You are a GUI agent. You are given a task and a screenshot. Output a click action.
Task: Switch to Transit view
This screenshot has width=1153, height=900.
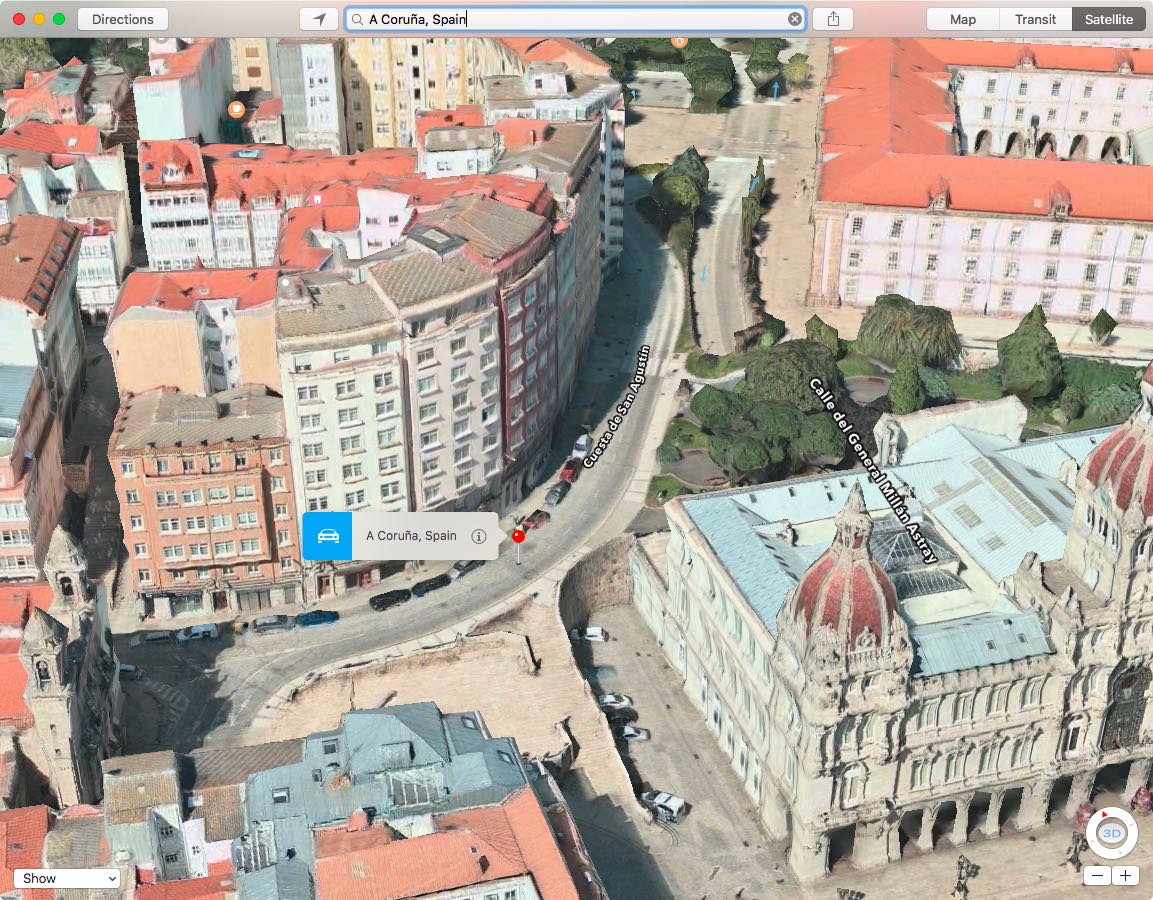pyautogui.click(x=1035, y=19)
